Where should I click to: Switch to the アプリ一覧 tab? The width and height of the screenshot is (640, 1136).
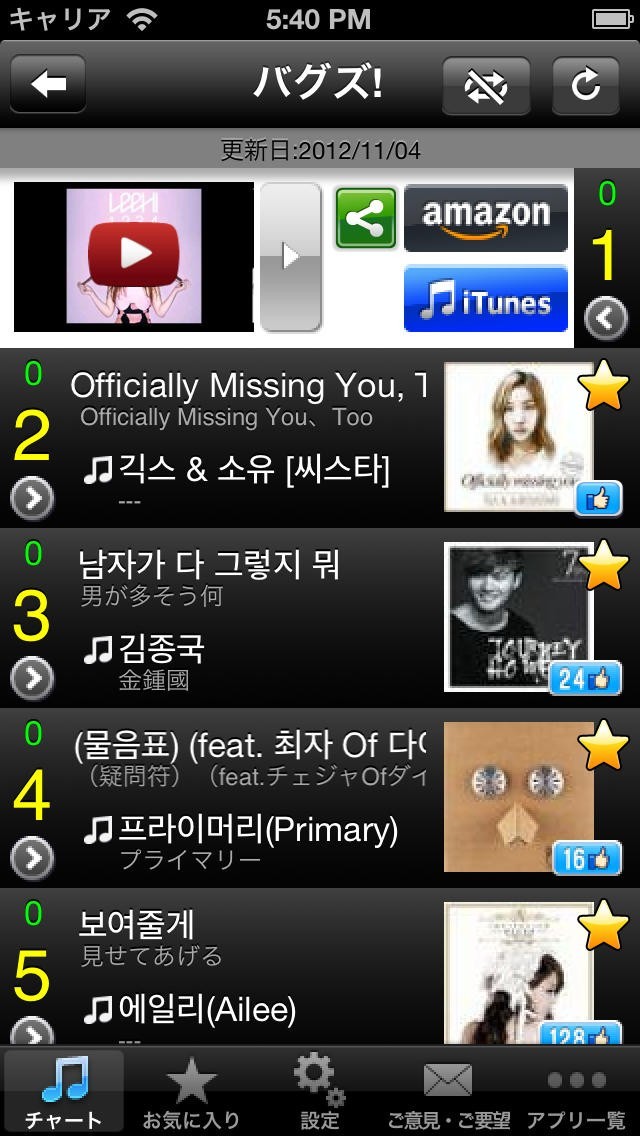click(576, 1092)
